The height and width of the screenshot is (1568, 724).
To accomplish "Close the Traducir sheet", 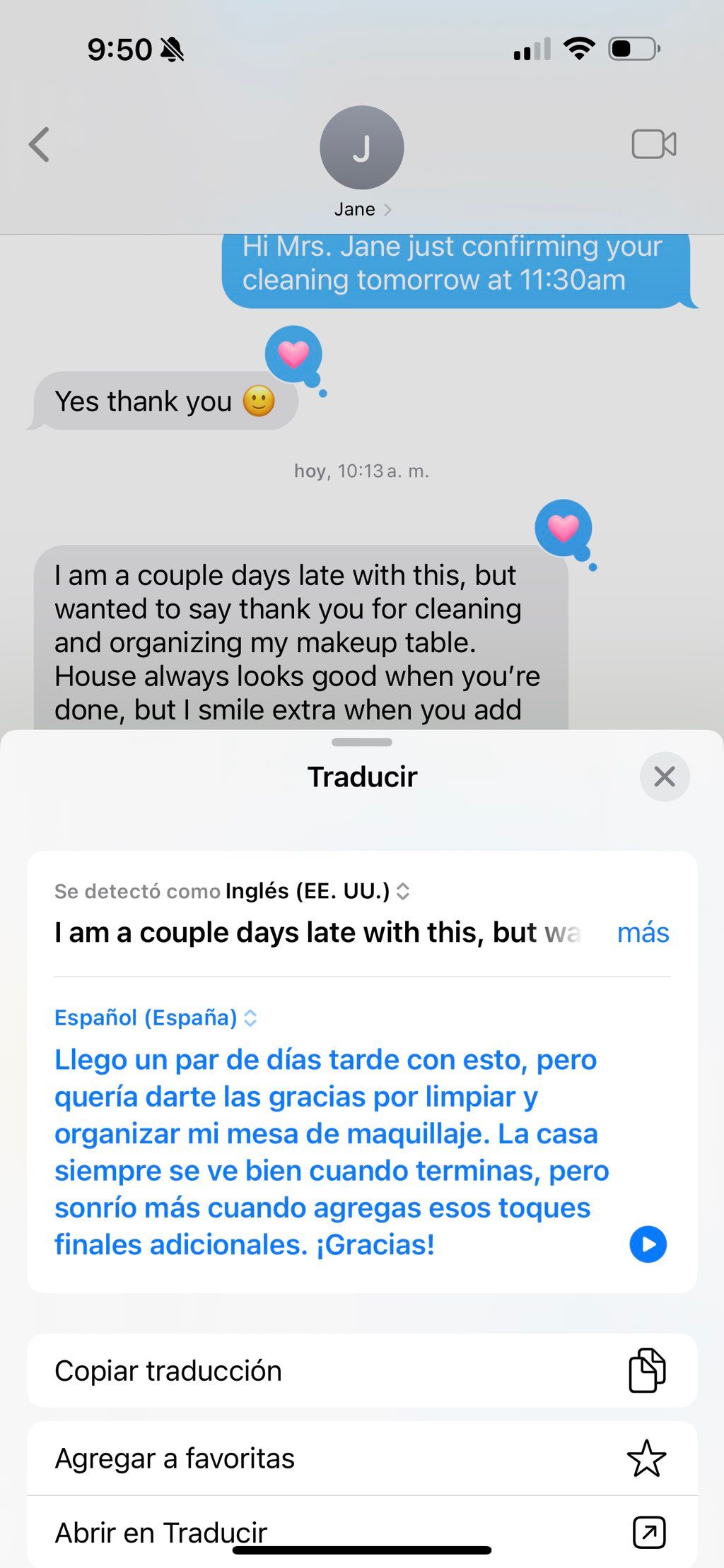I will [664, 777].
